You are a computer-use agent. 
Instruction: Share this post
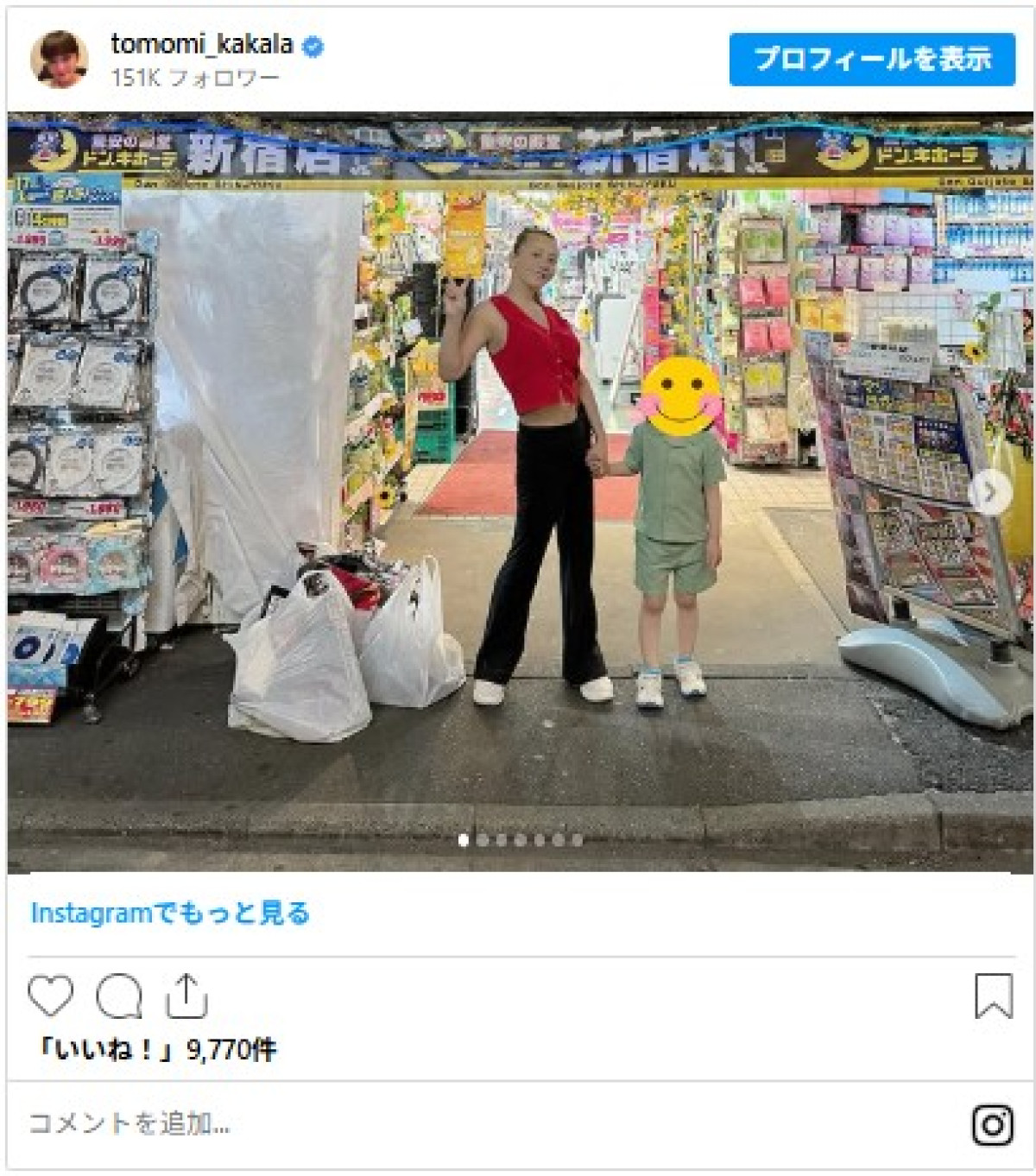pos(186,996)
